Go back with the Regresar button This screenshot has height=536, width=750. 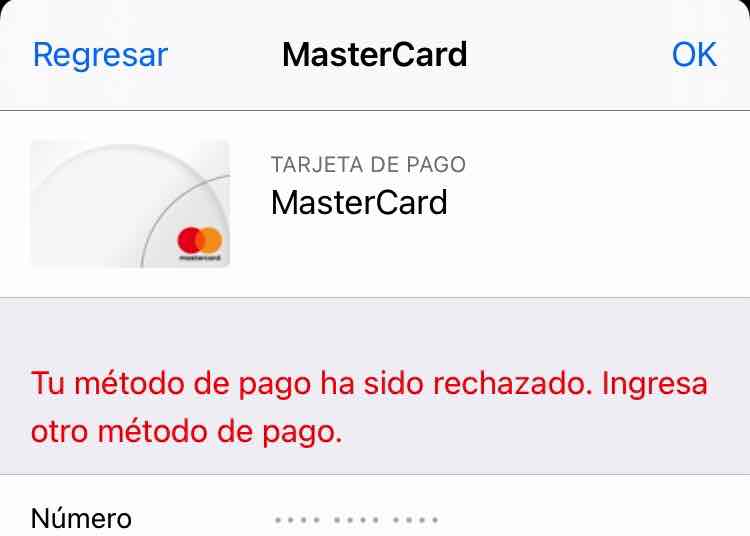click(100, 54)
